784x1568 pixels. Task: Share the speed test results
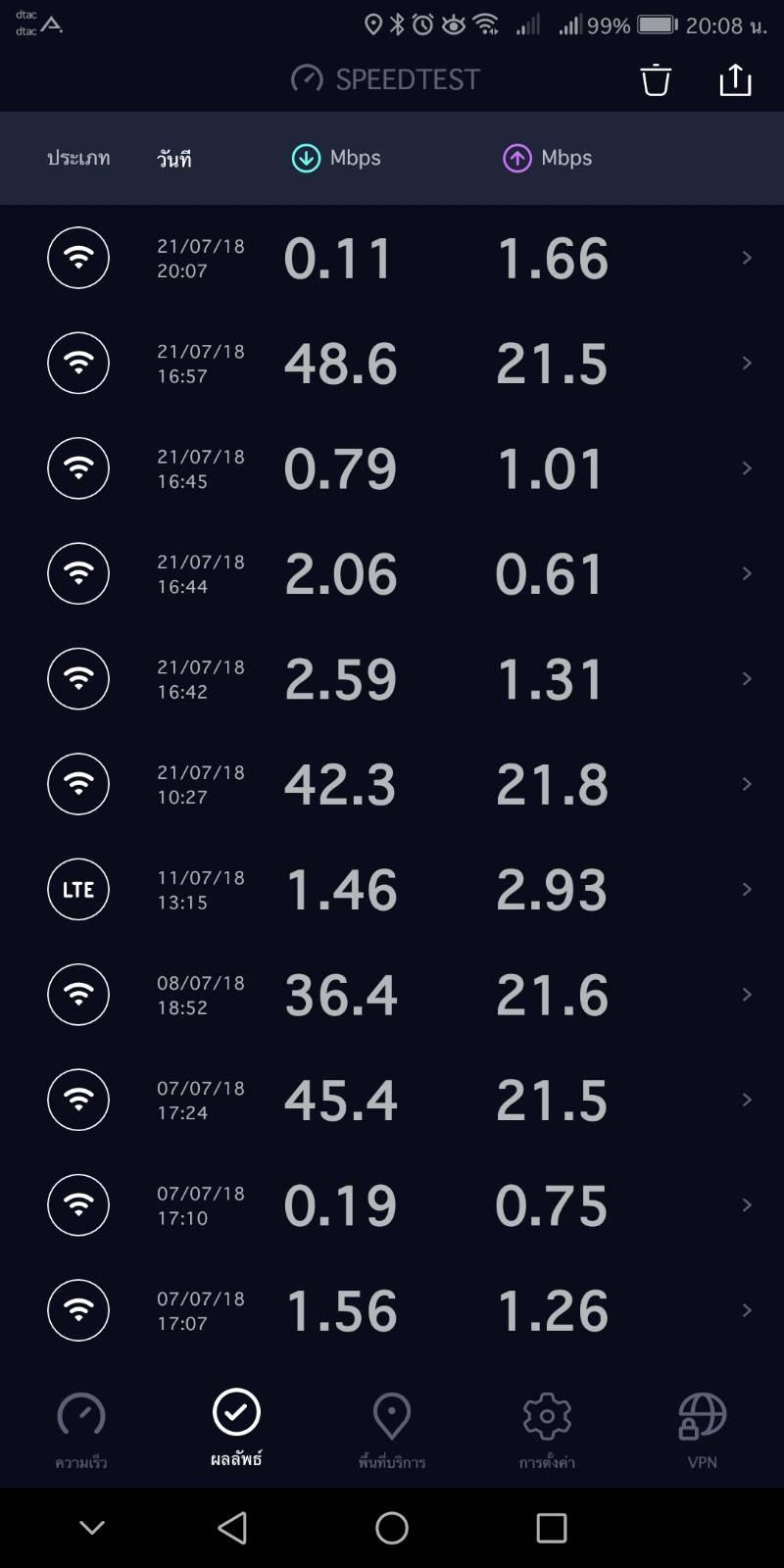(x=735, y=79)
